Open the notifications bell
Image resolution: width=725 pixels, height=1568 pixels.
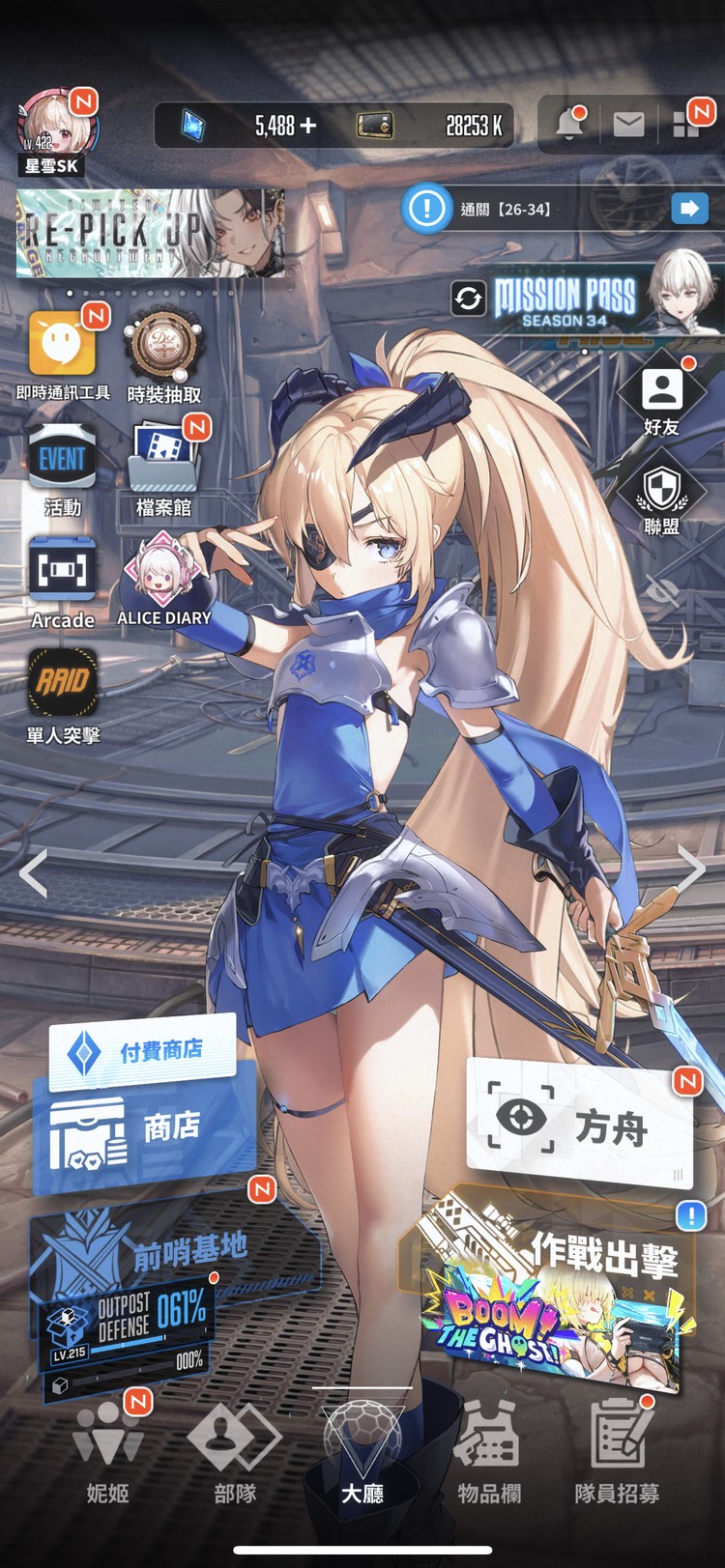tap(570, 124)
